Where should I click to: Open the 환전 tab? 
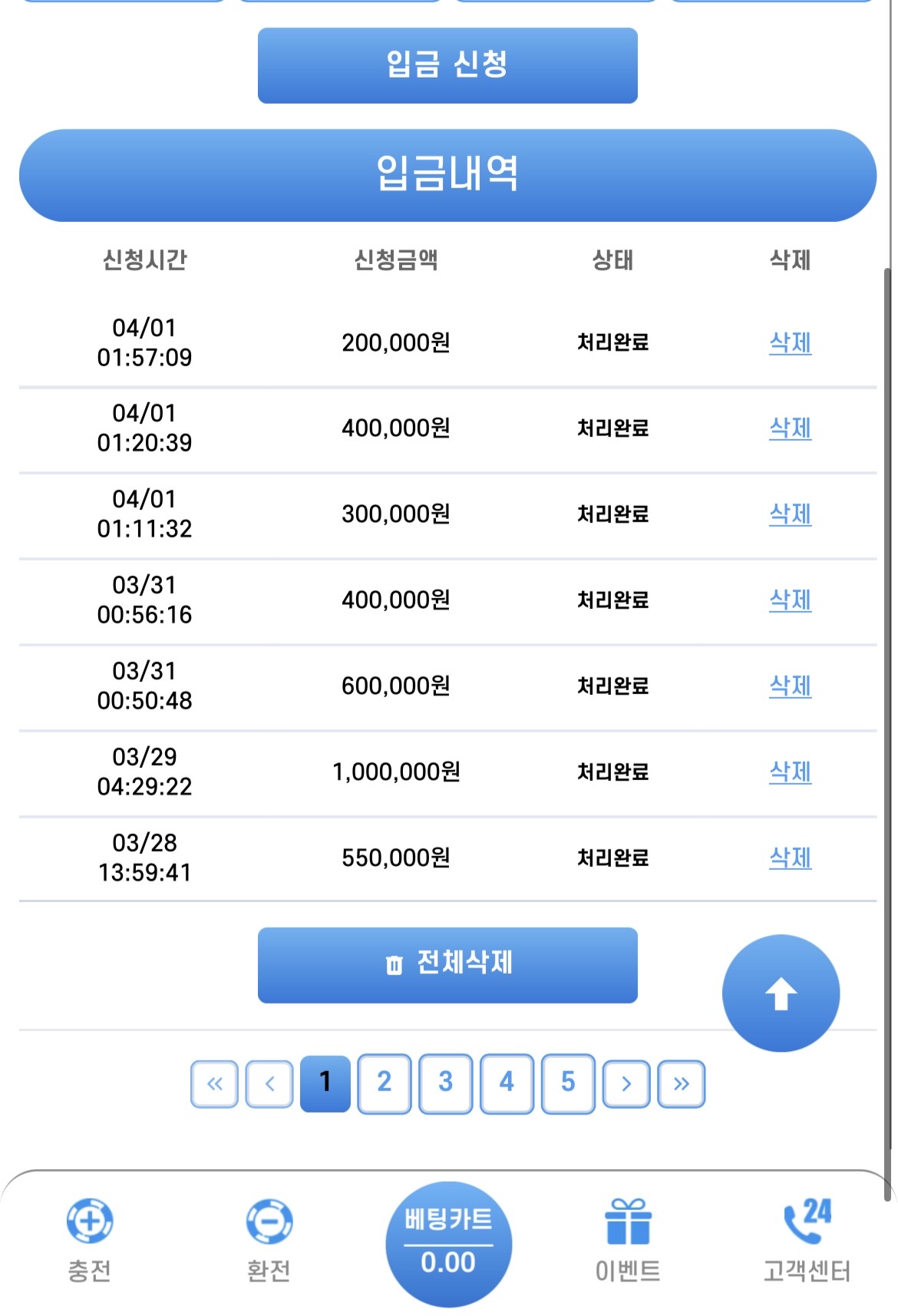tap(269, 1240)
